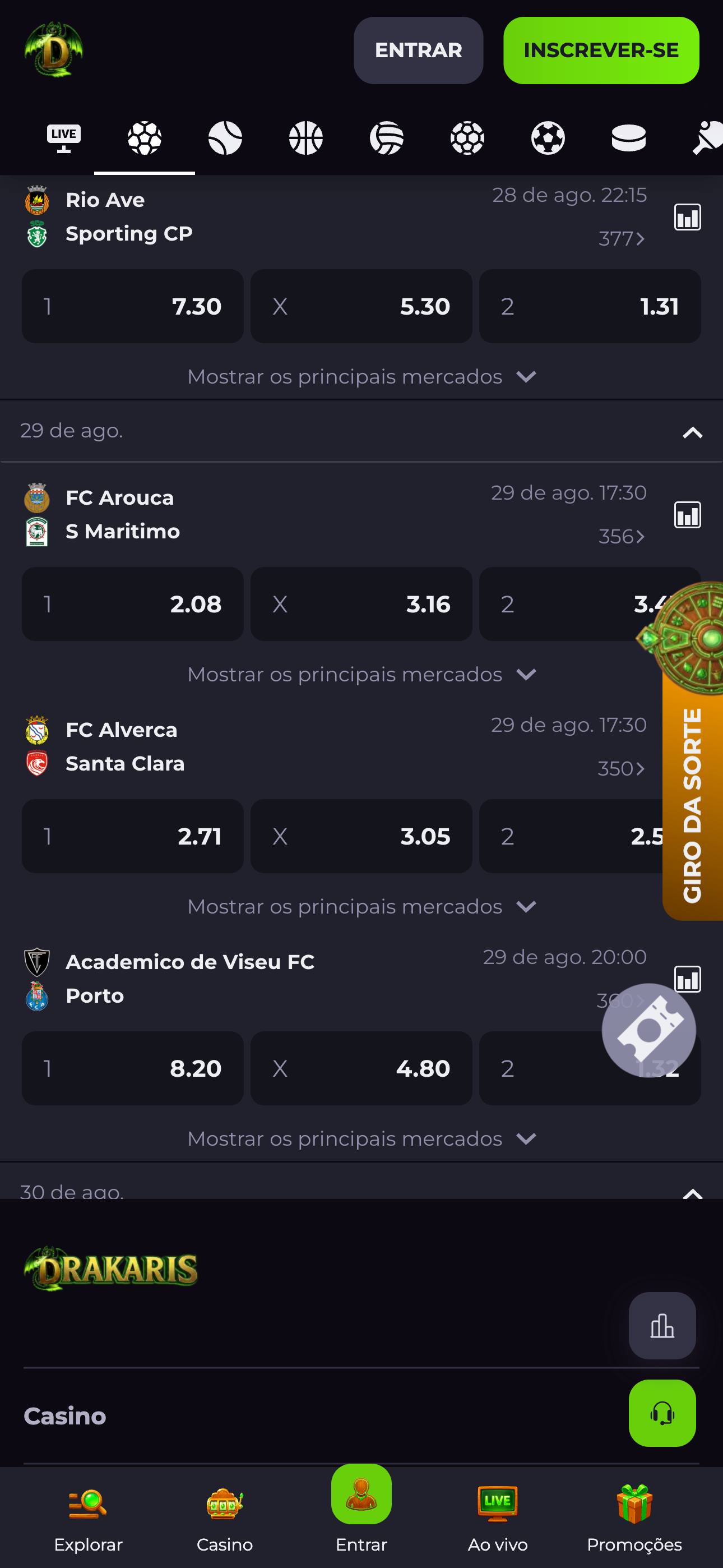The width and height of the screenshot is (723, 1568).
Task: Select the volleyball sport tab
Action: pos(387,138)
